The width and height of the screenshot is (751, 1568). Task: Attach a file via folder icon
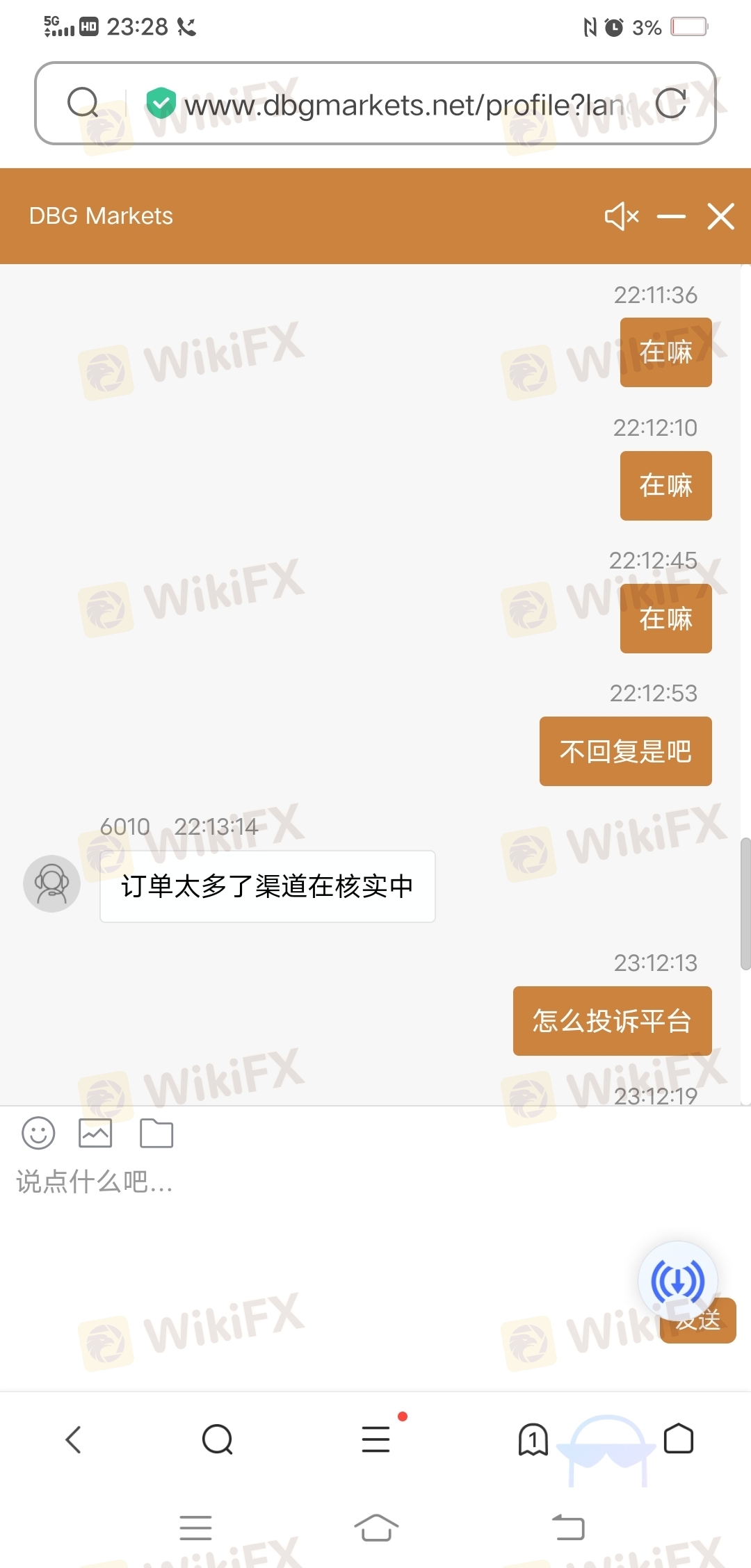point(156,1134)
